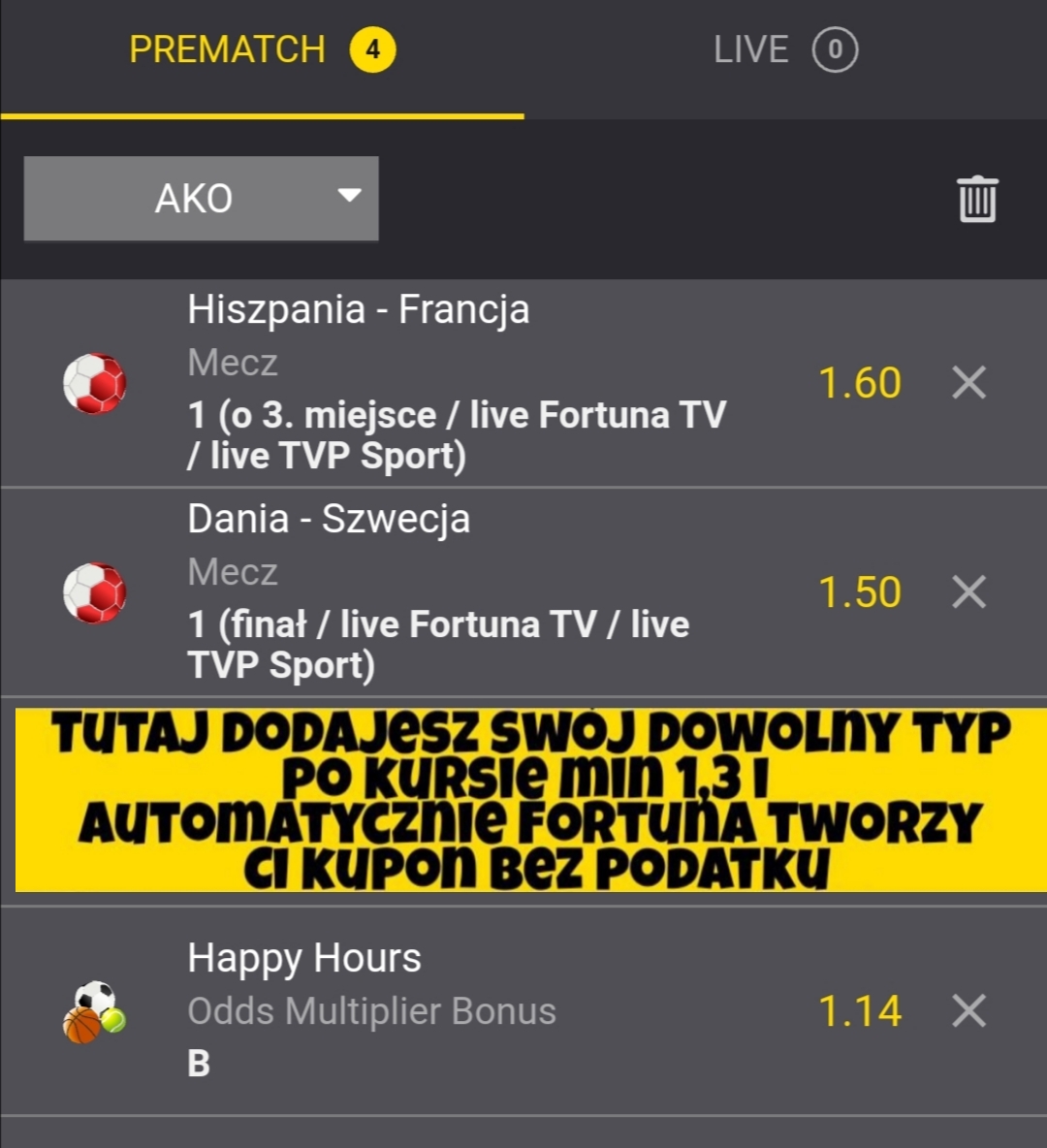Expand the AKO bet type dropdown
The image size is (1047, 1148).
click(201, 199)
